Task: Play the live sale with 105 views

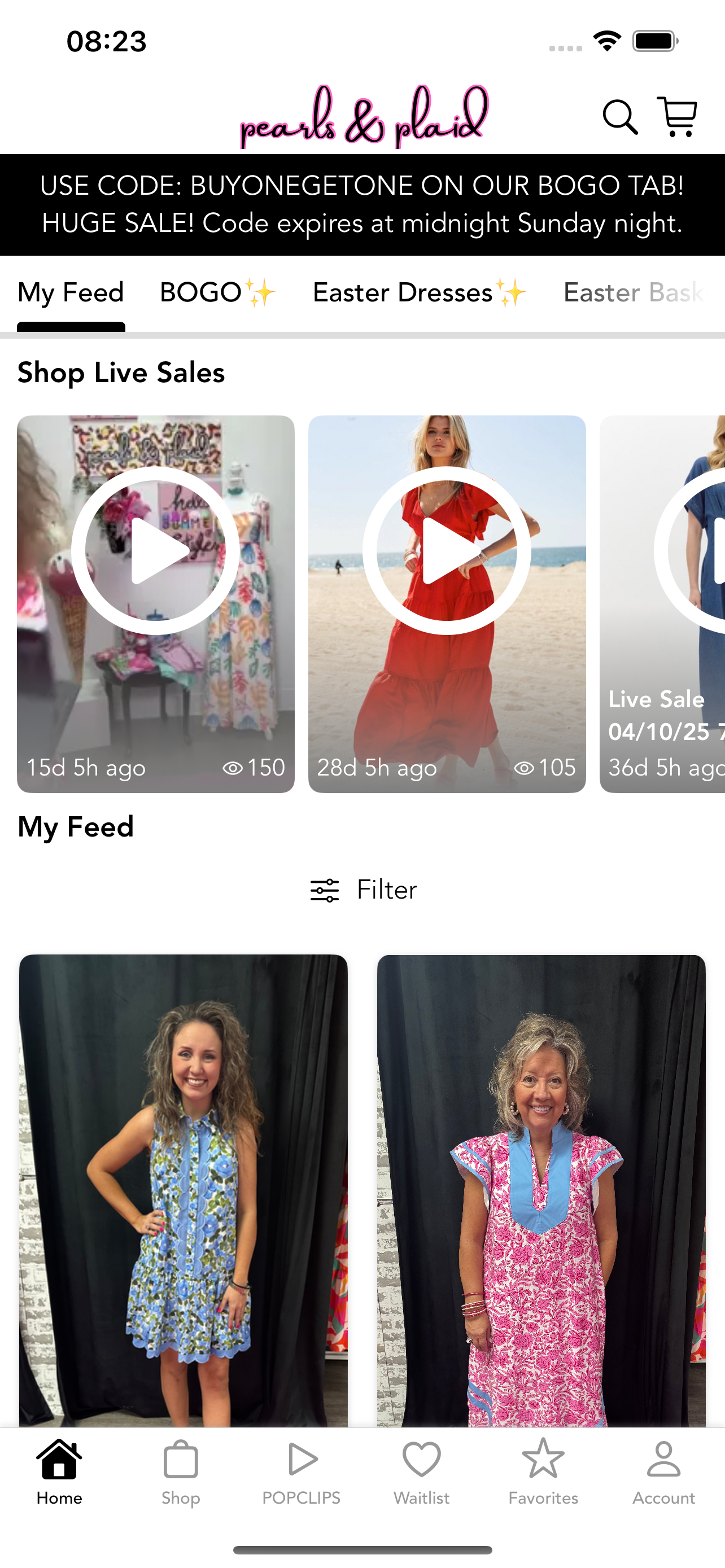Action: tap(447, 551)
